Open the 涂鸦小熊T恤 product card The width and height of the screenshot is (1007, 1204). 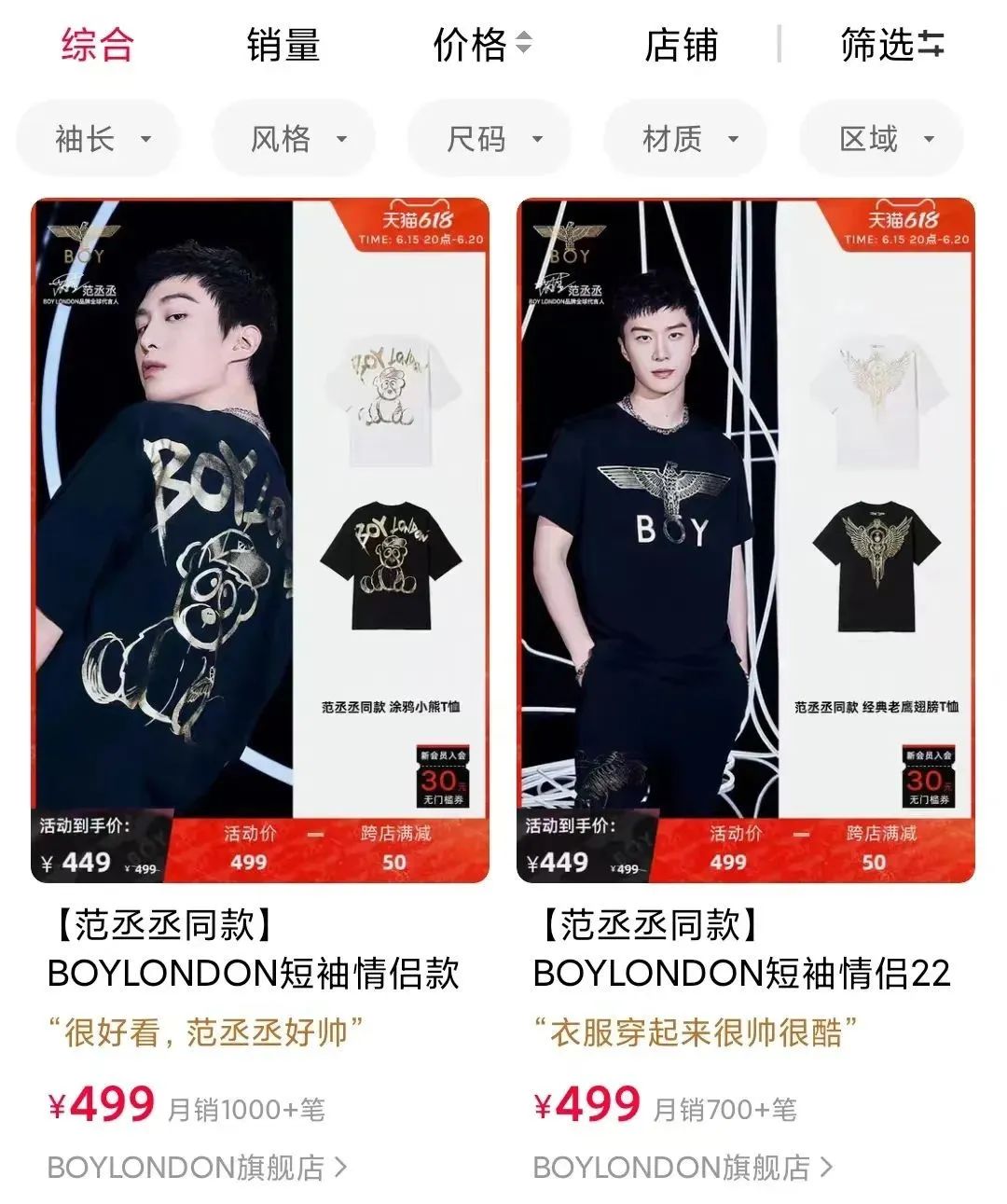tap(260, 541)
